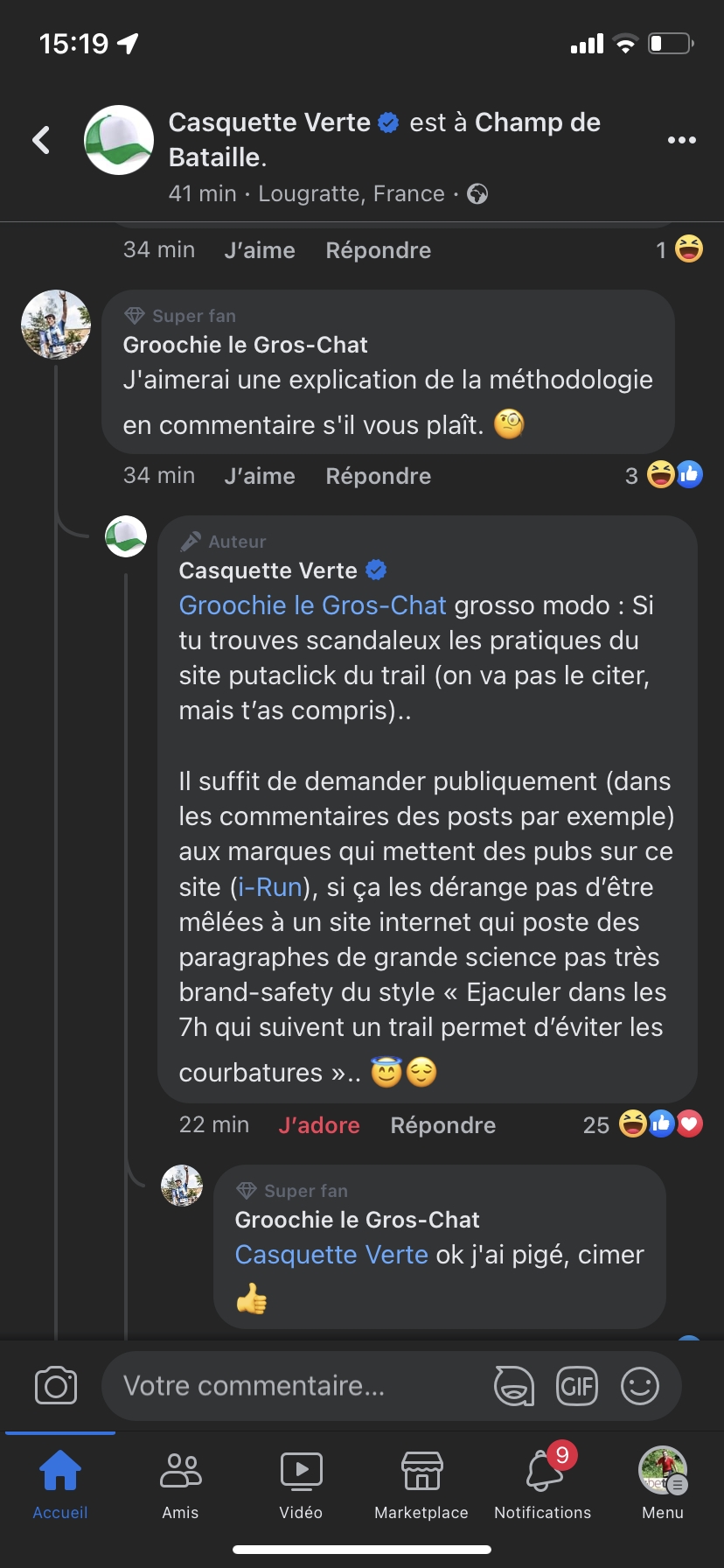The width and height of the screenshot is (724, 1568).
Task: Open the Marketplace tab
Action: 421,1485
